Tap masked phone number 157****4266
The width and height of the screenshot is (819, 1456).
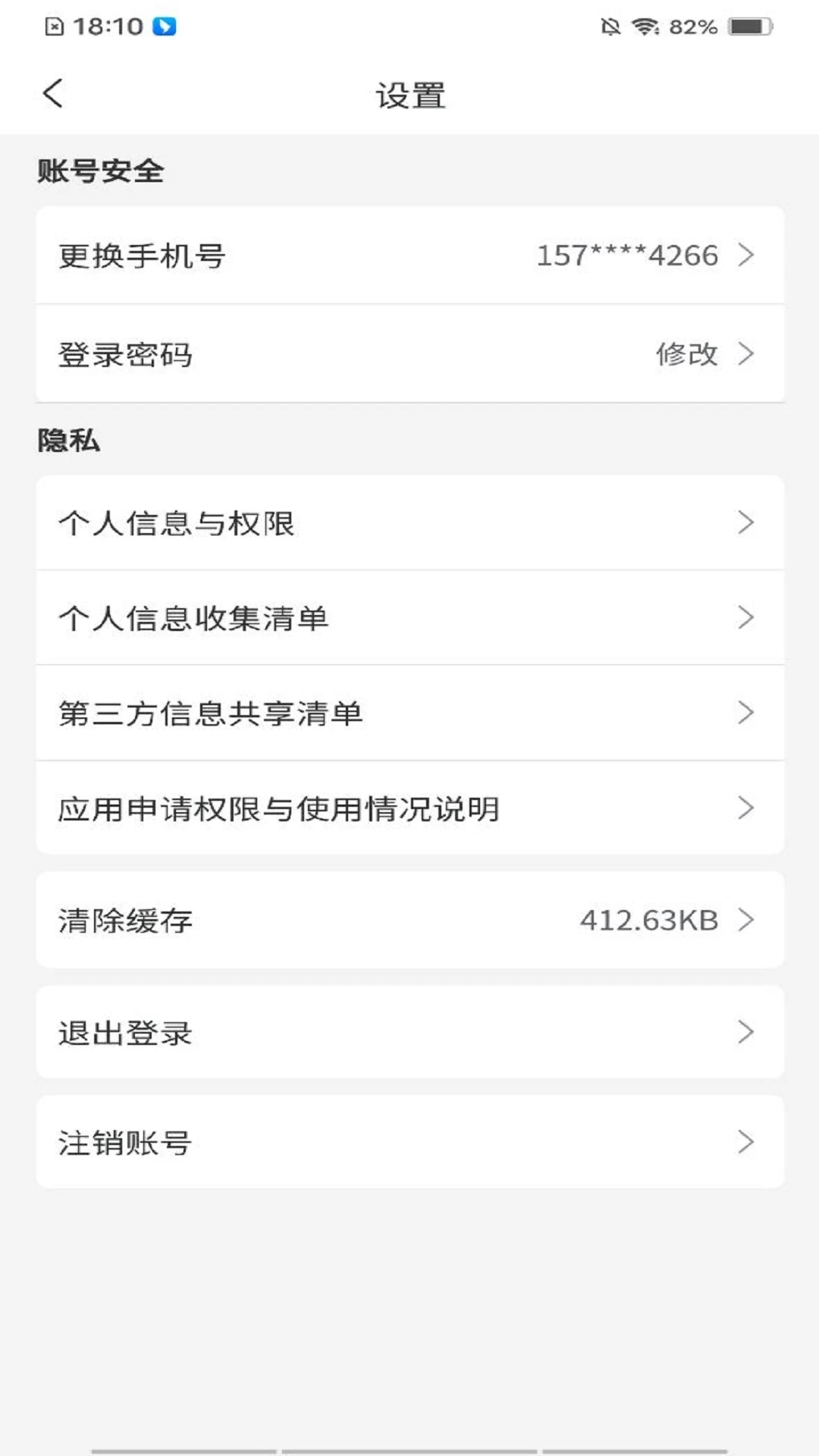click(625, 256)
